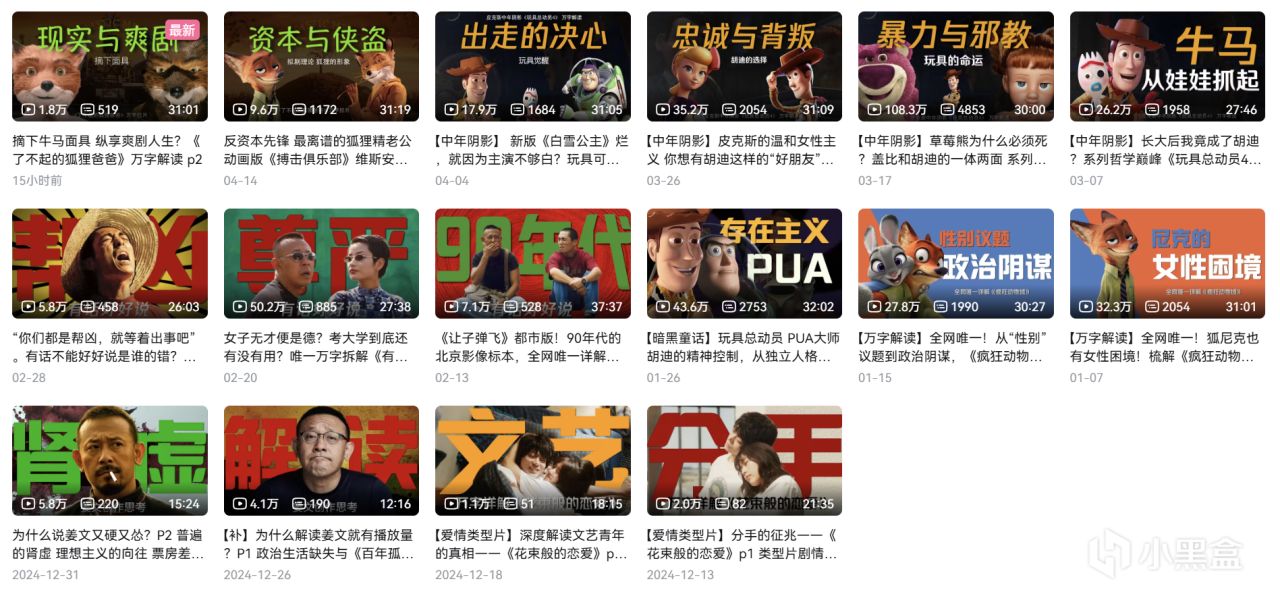
Task: Play the 帮凶 video from 02-28
Action: click(109, 263)
